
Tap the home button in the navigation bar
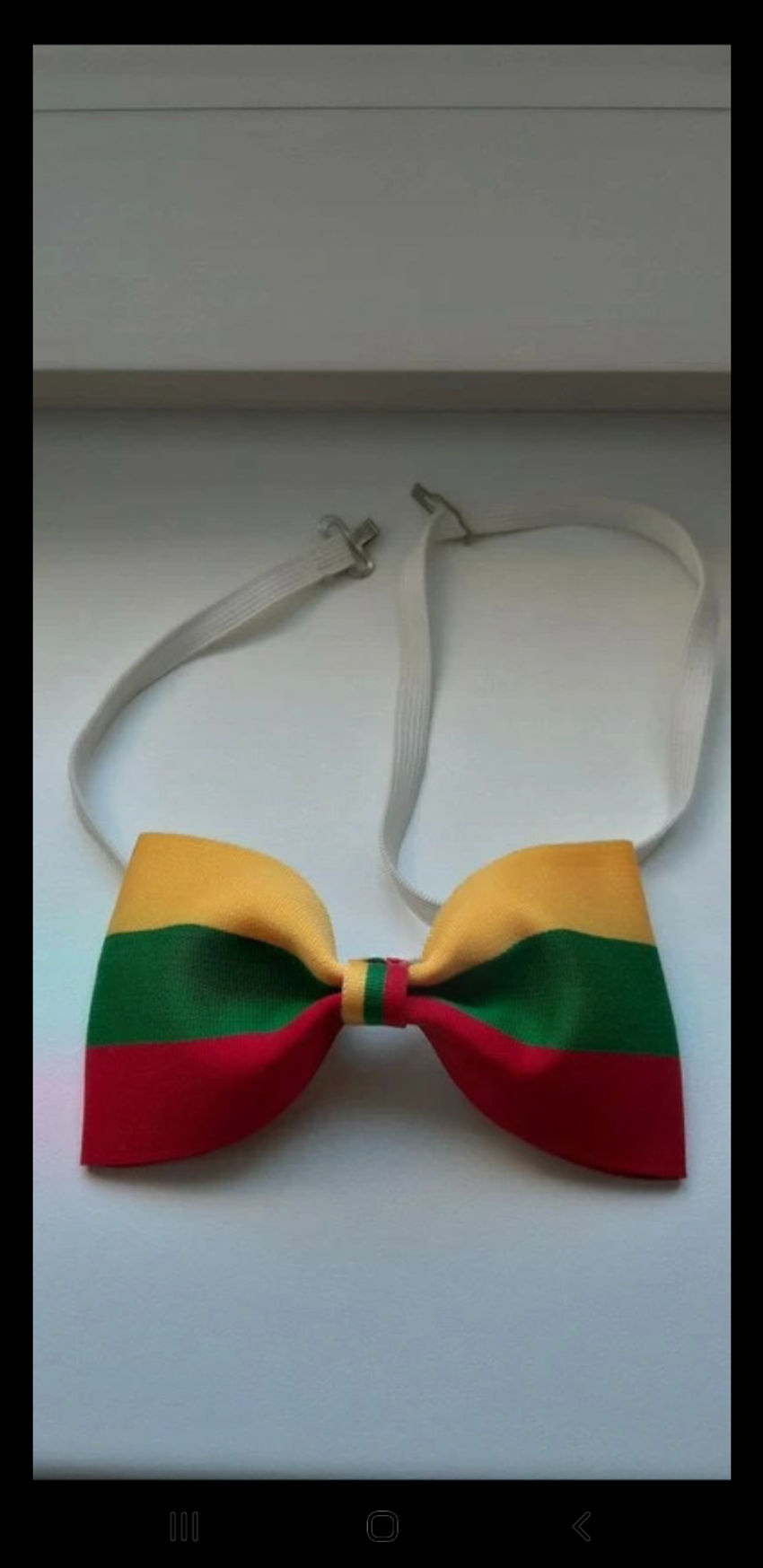pos(381,1526)
